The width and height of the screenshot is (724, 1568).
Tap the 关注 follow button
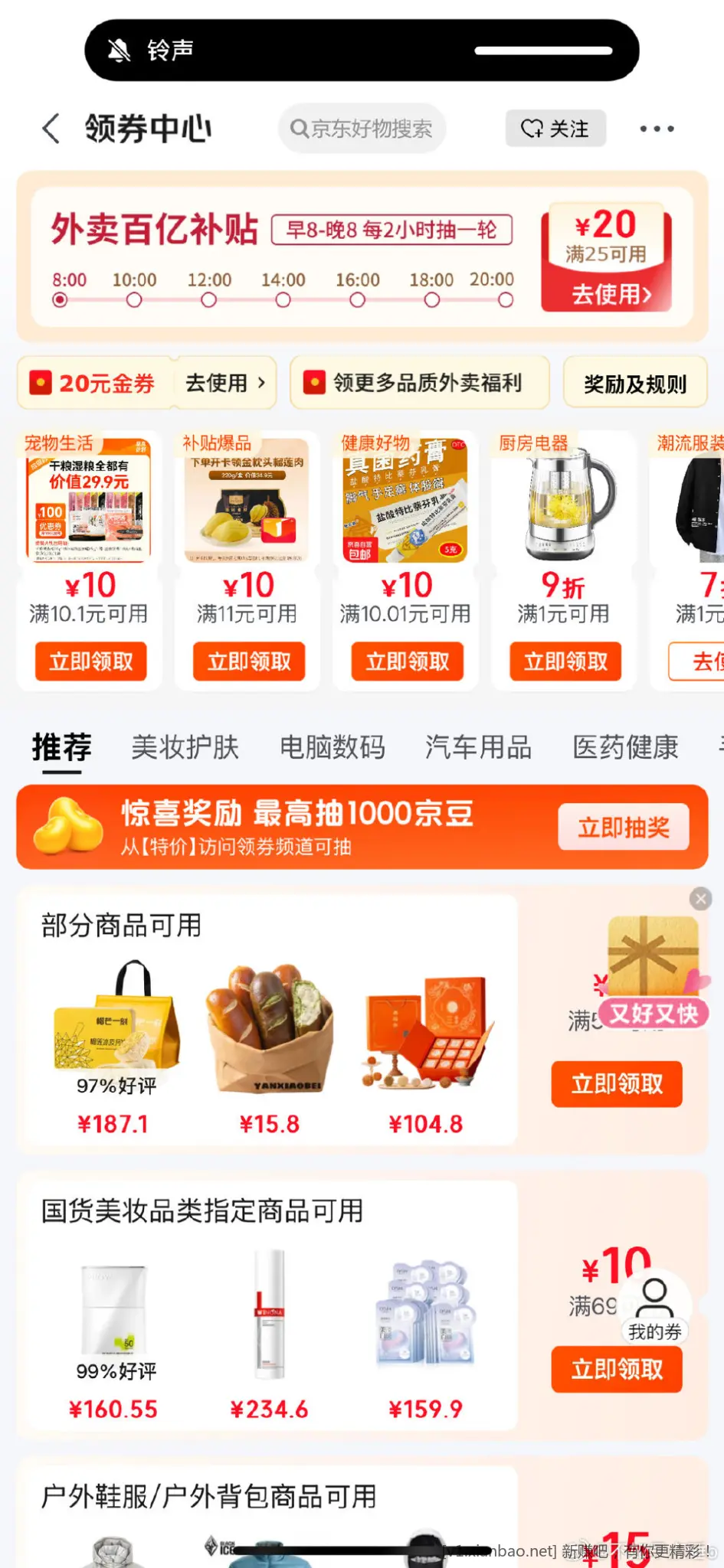(555, 129)
